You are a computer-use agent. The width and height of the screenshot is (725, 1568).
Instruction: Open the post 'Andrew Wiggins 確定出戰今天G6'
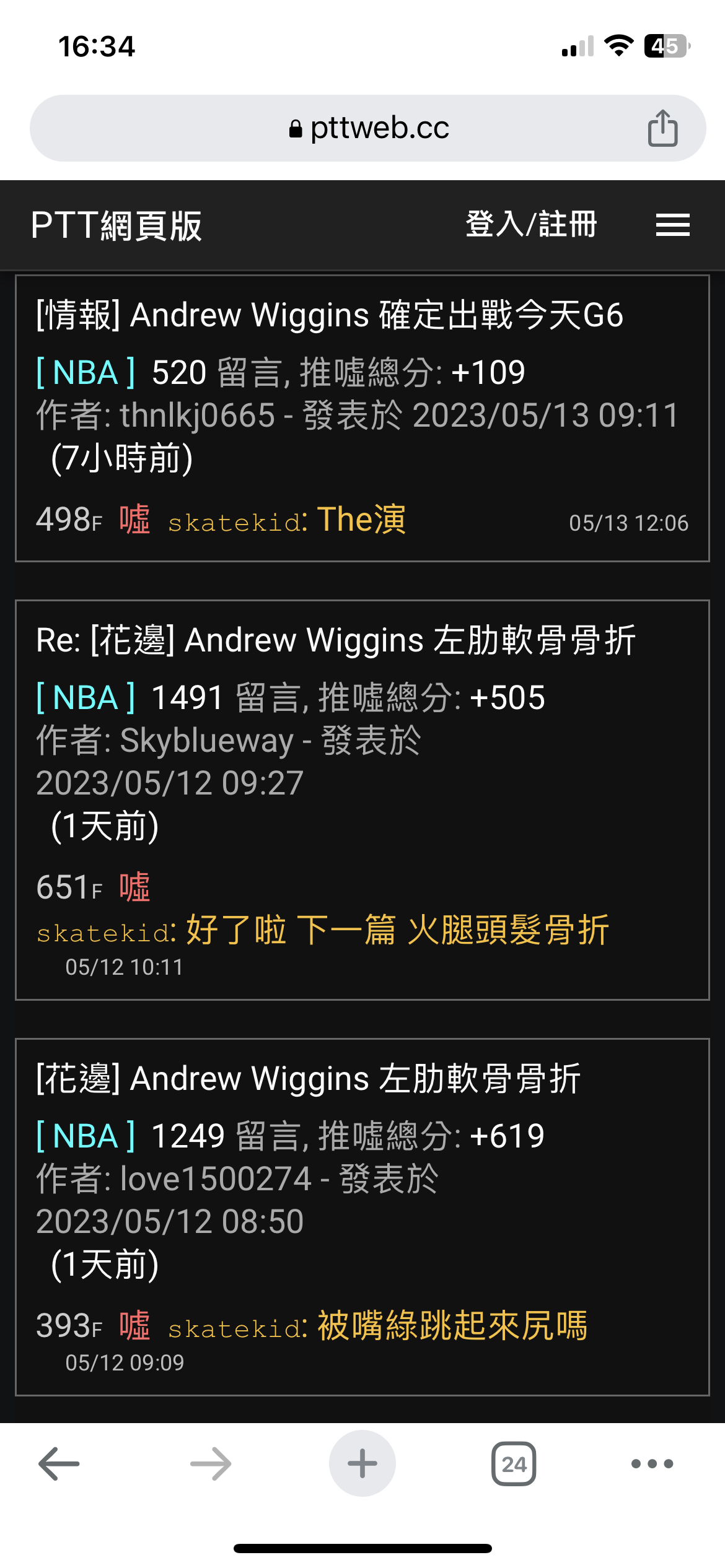330,315
